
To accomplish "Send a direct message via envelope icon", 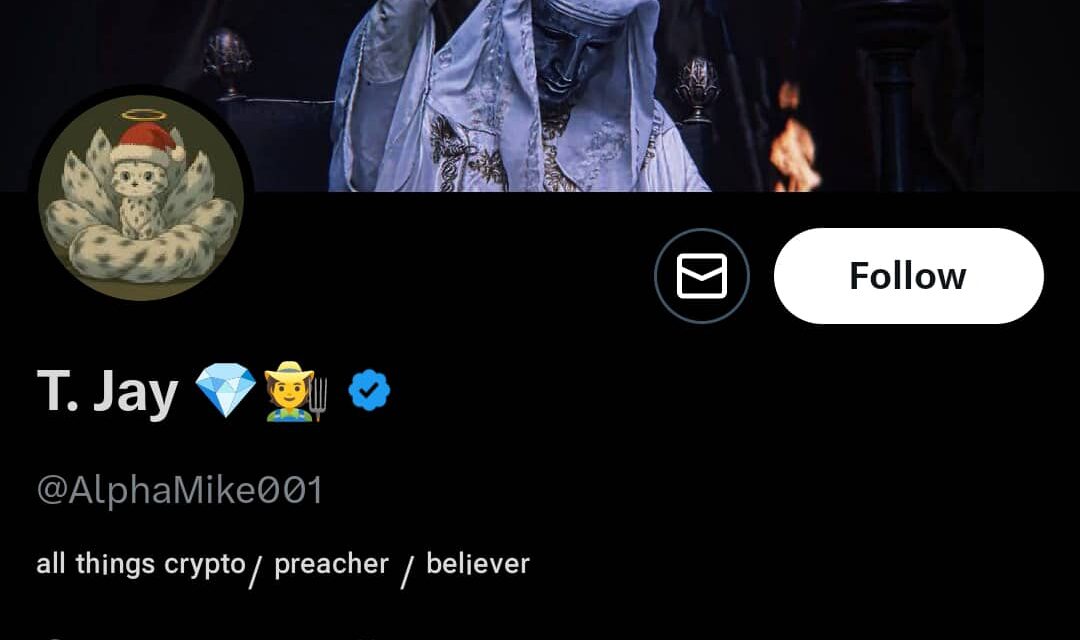I will [702, 276].
